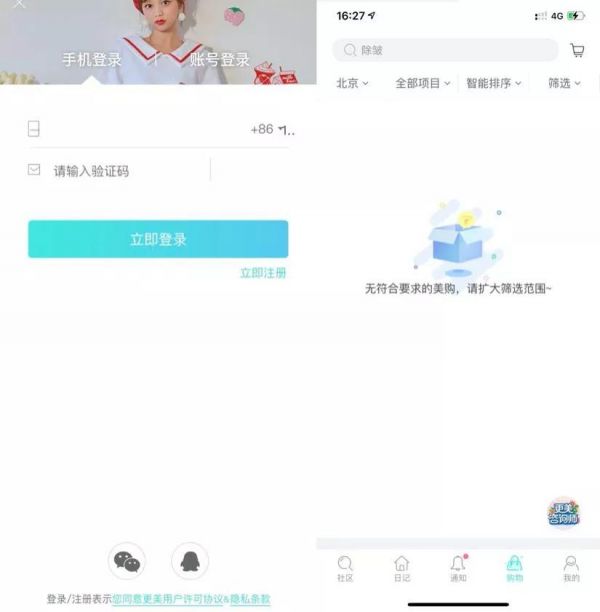Tap the 除皱 search box

tap(445, 50)
